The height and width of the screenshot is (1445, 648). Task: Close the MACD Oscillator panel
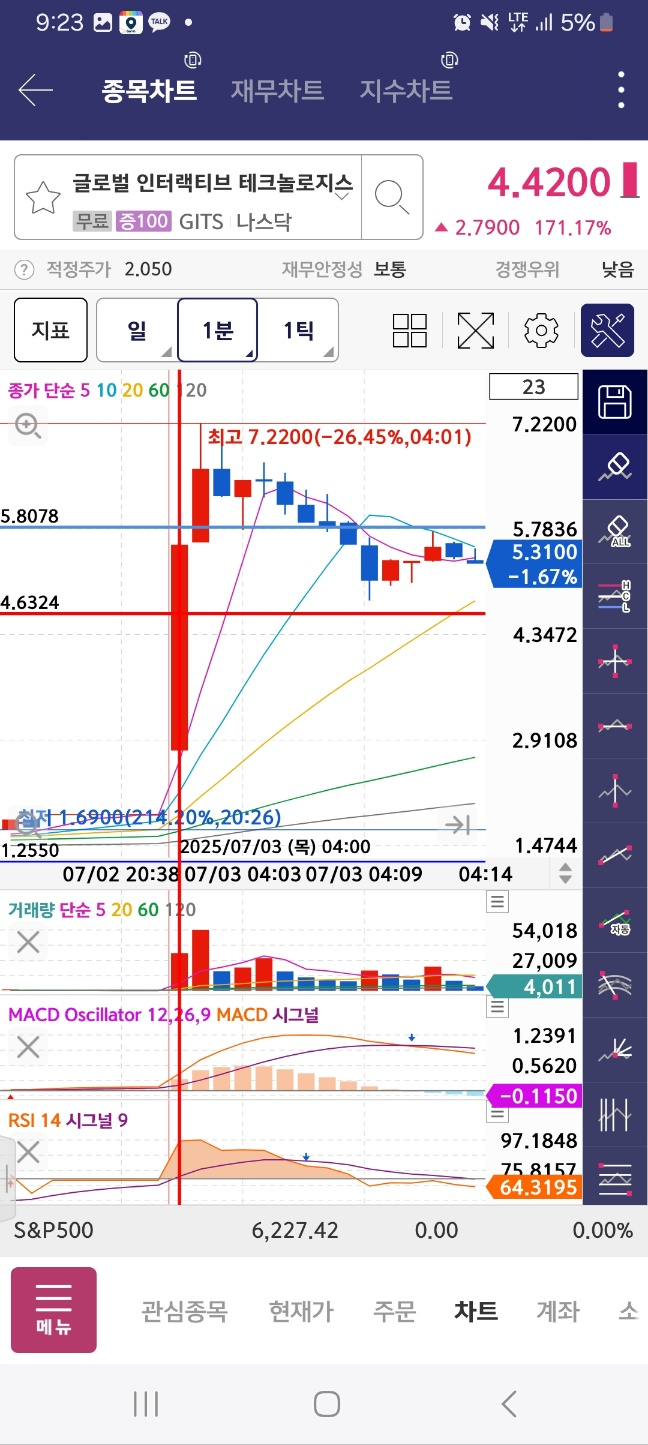coord(28,1047)
